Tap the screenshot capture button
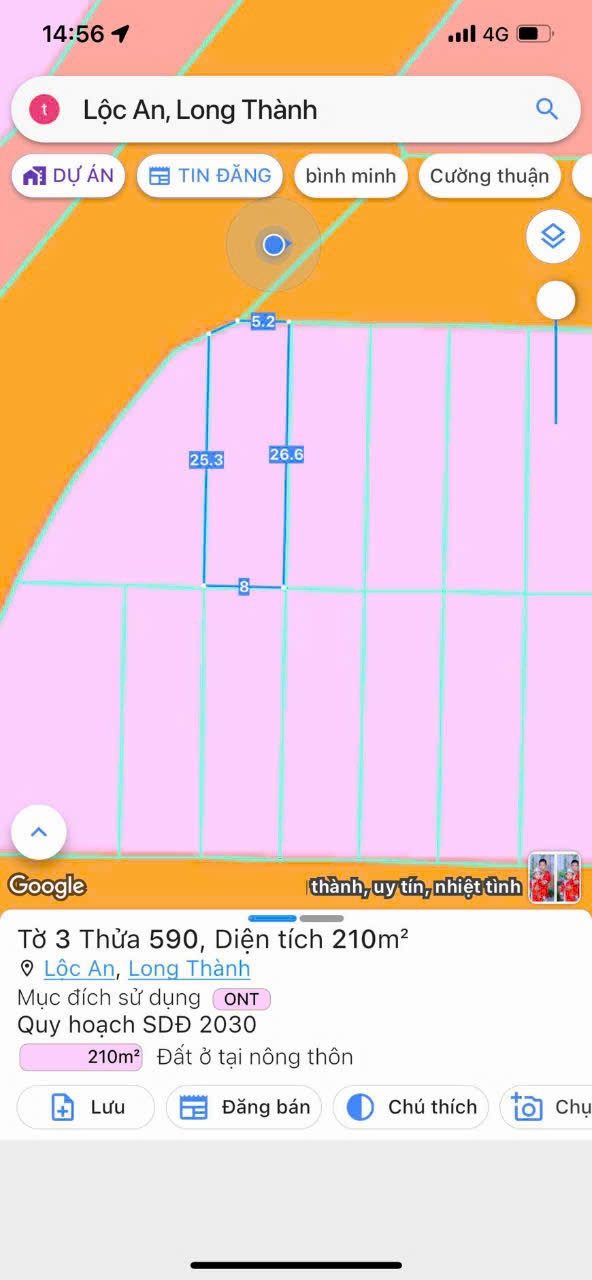Viewport: 592px width, 1280px height. pos(546,1107)
